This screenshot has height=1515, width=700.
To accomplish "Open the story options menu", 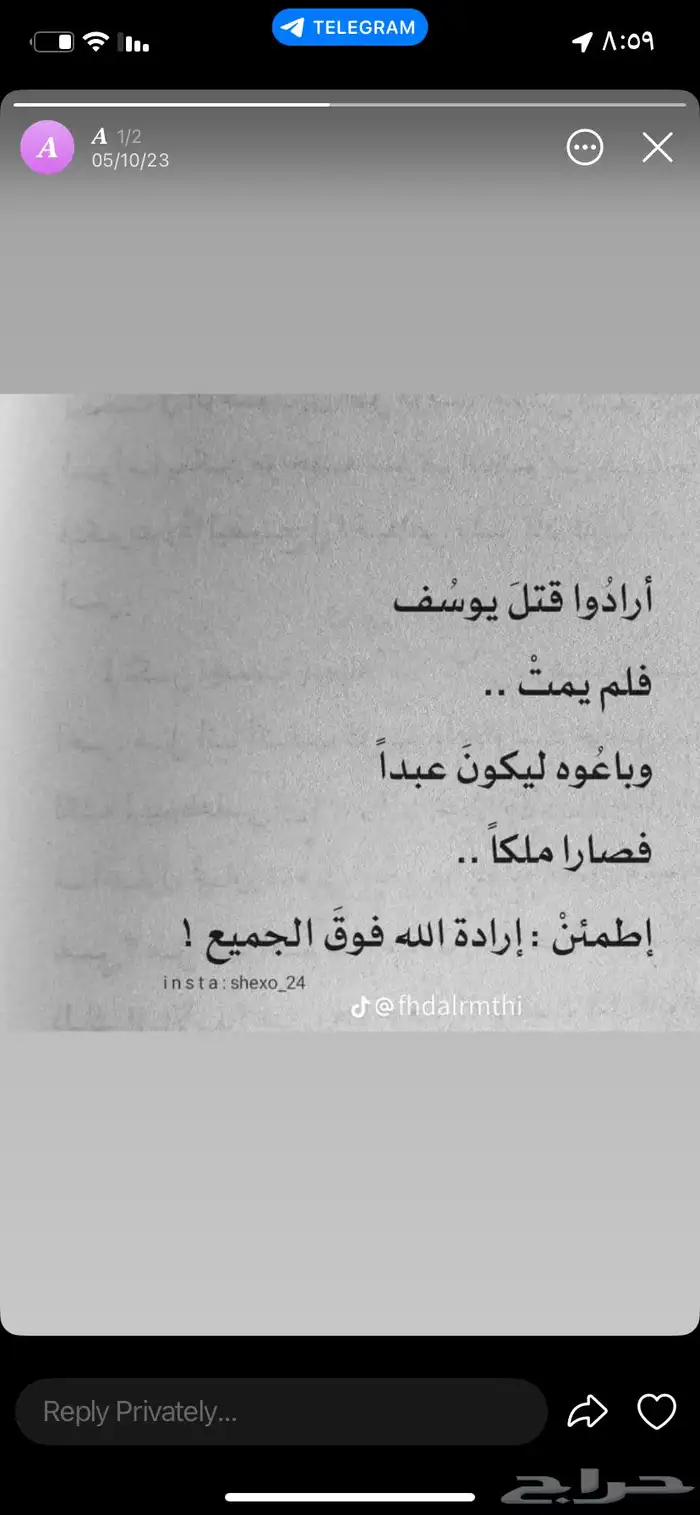I will pyautogui.click(x=585, y=148).
